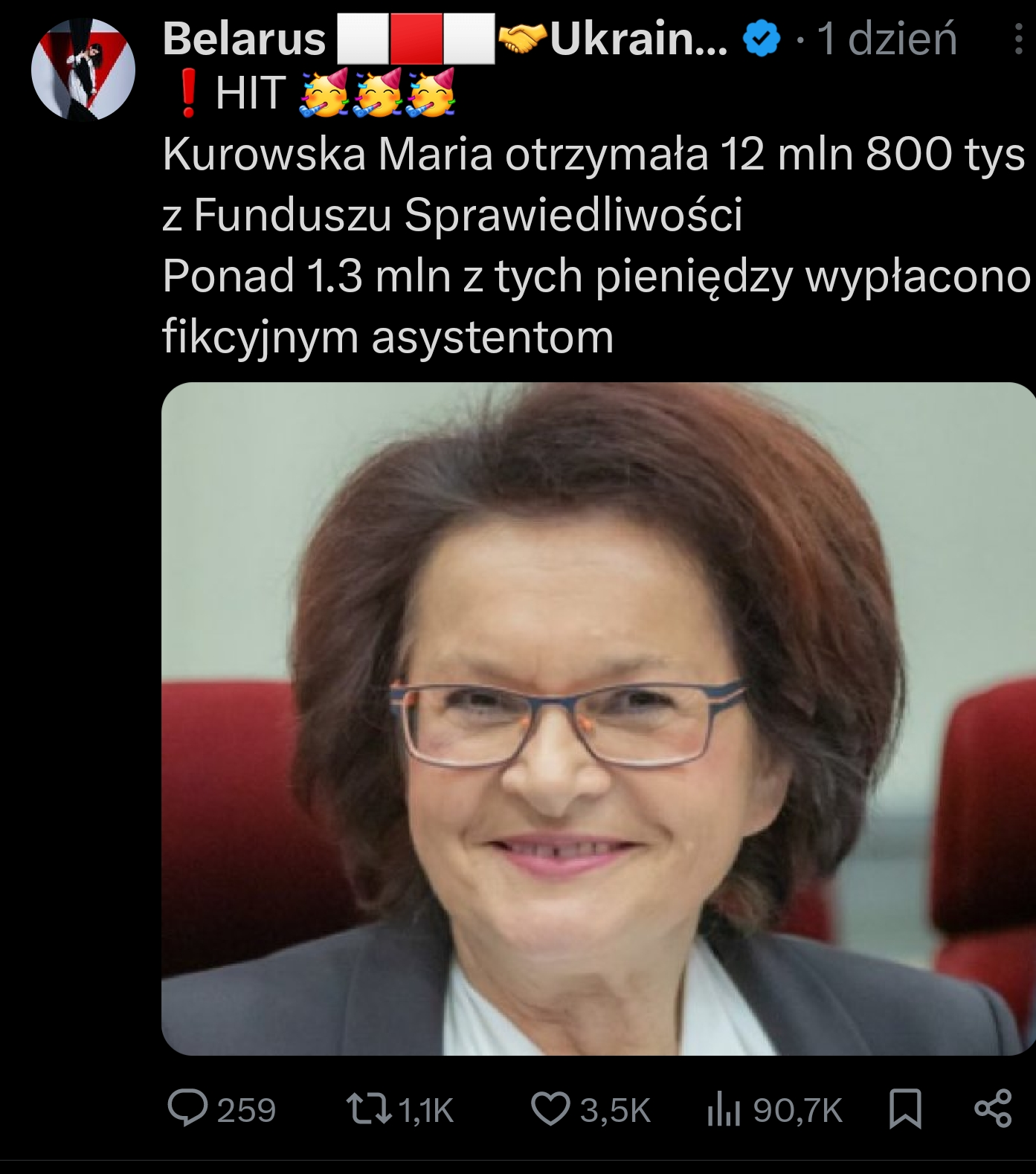Bookmark this post
This screenshot has width=1036, height=1174.
(905, 1109)
